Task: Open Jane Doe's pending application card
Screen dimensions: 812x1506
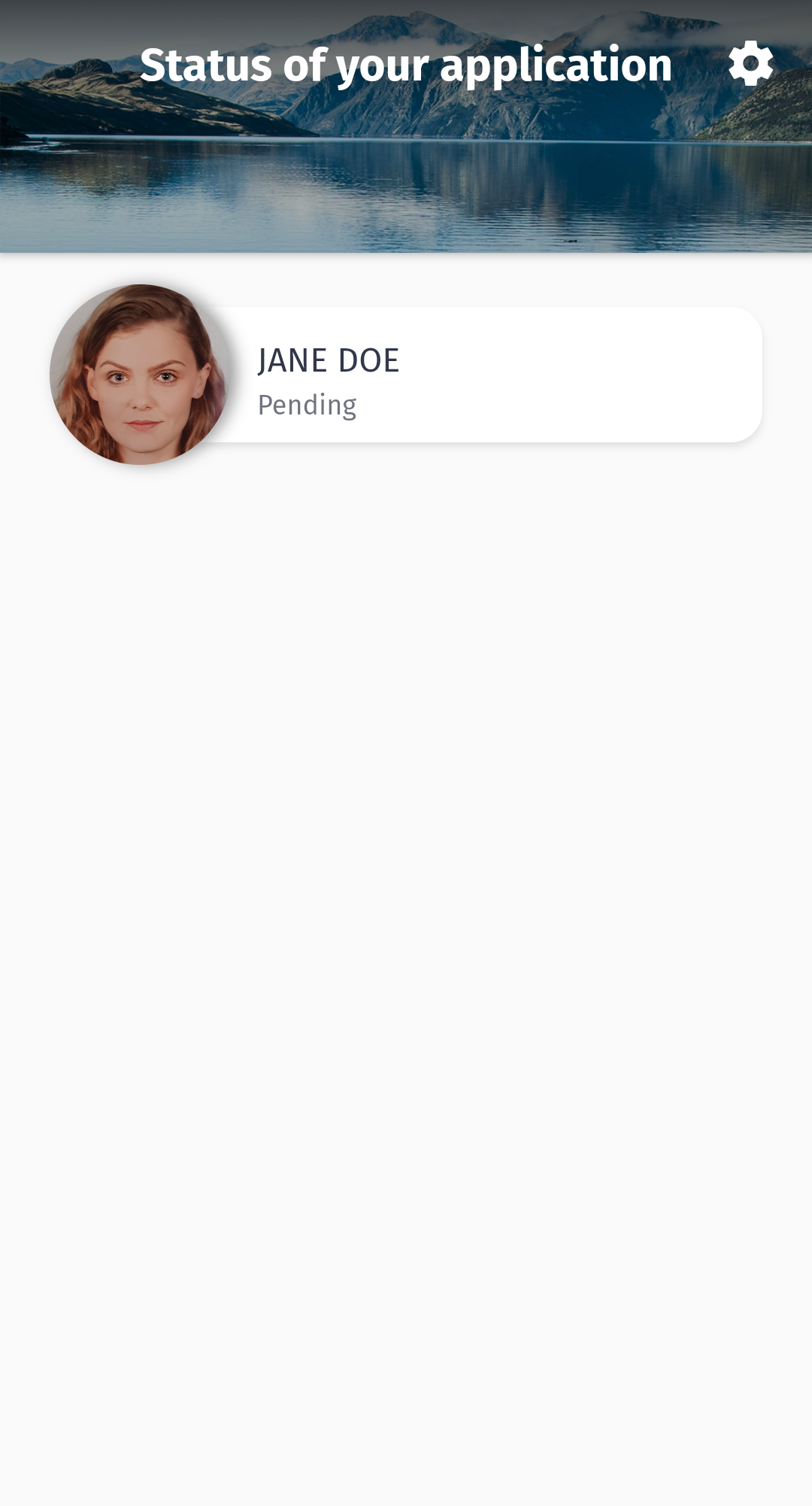Action: 481,375
